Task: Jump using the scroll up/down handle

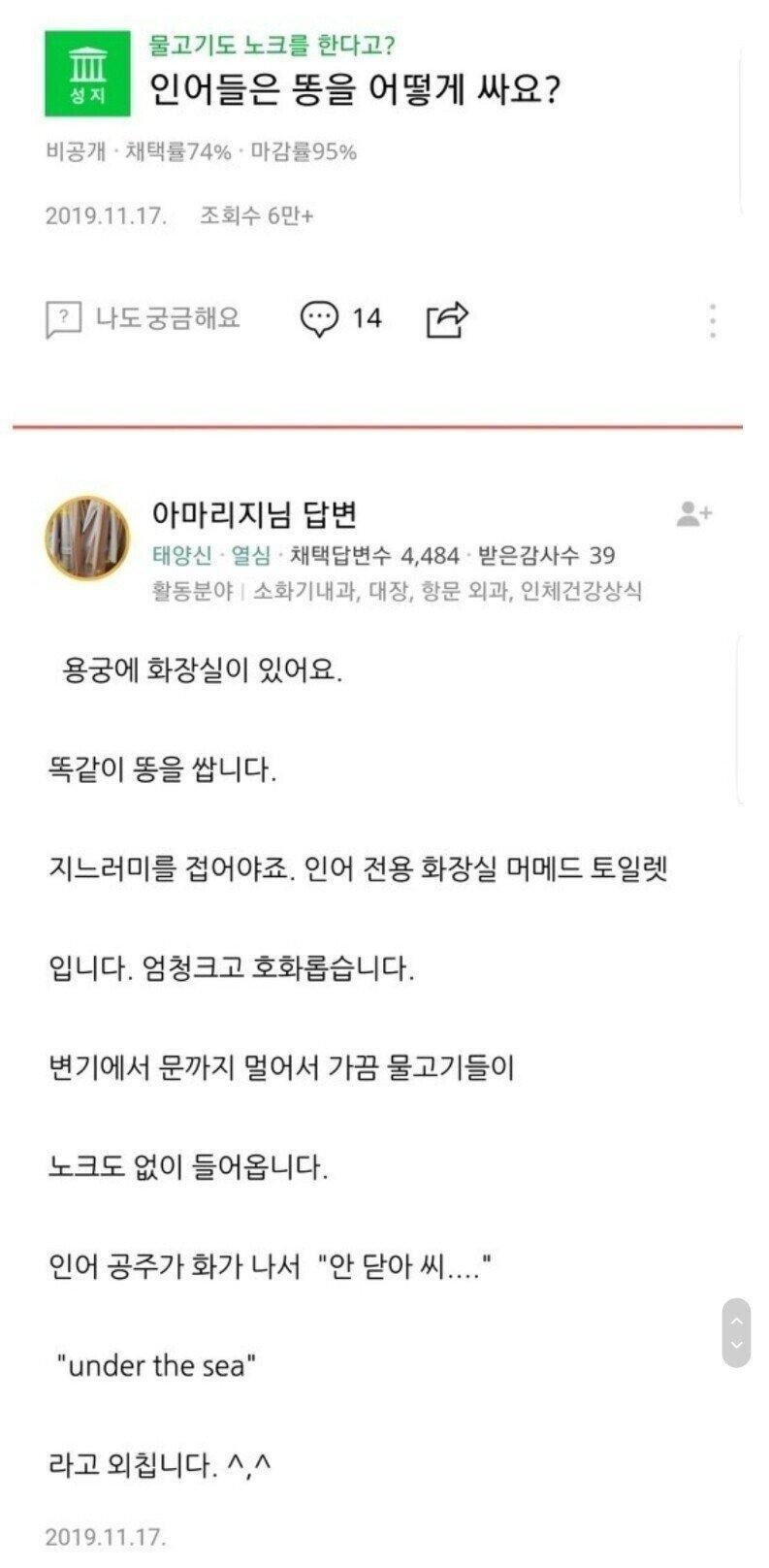Action: [x=737, y=1332]
